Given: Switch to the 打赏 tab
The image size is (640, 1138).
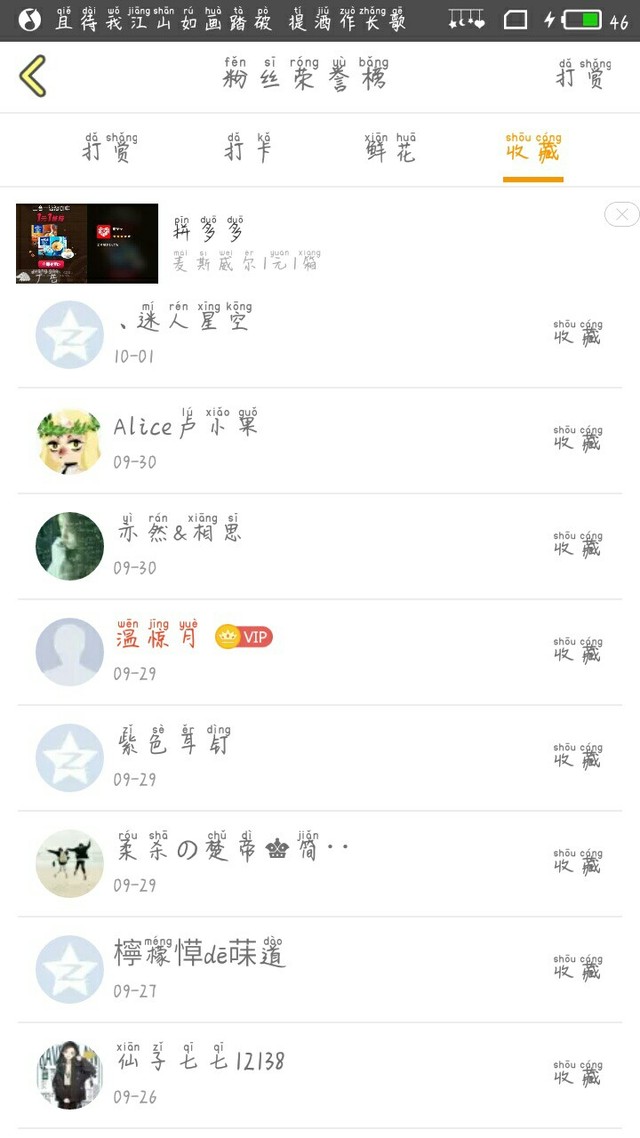Looking at the screenshot, I should [109, 149].
